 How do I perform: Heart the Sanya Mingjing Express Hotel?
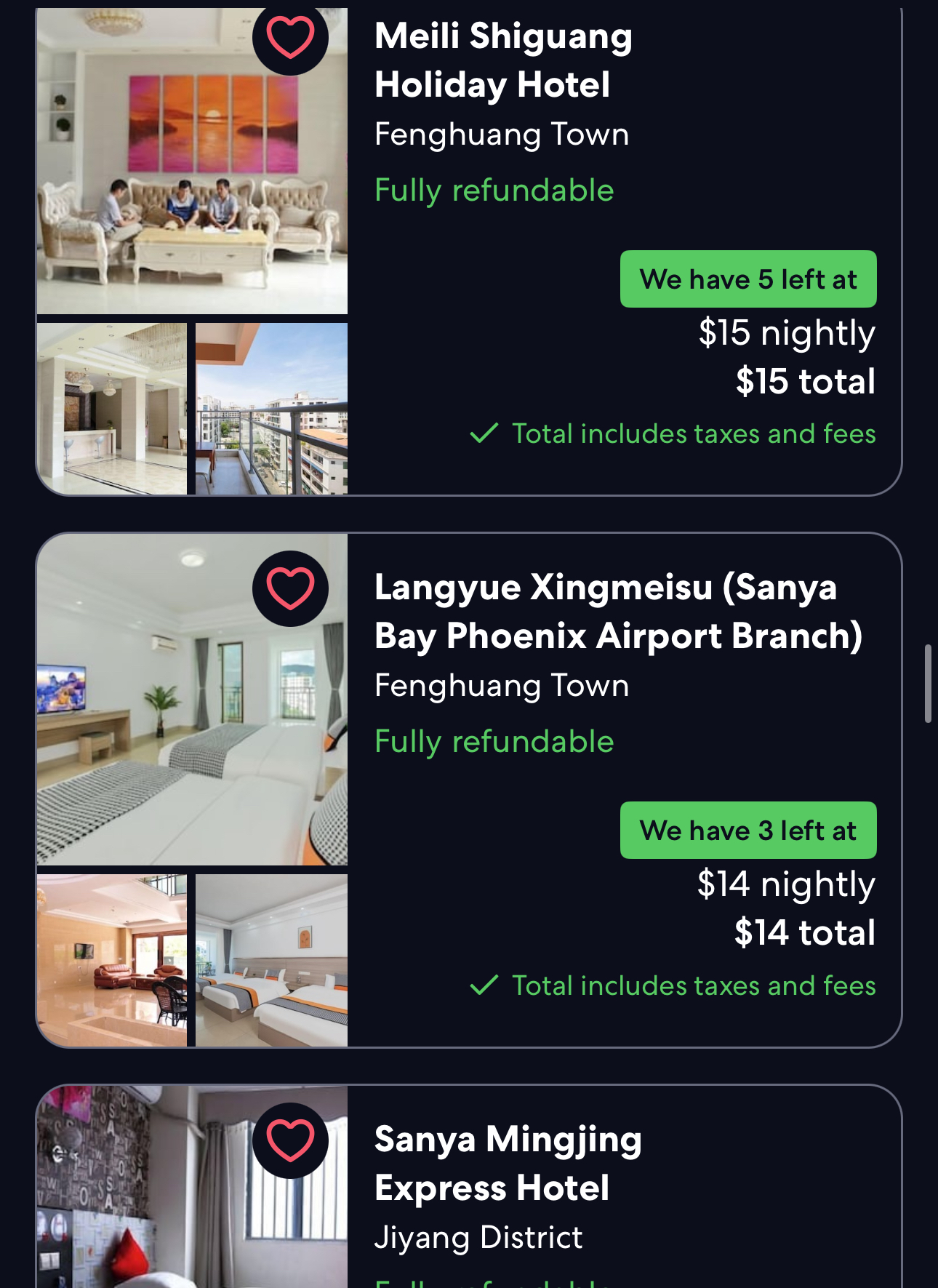(x=290, y=1140)
